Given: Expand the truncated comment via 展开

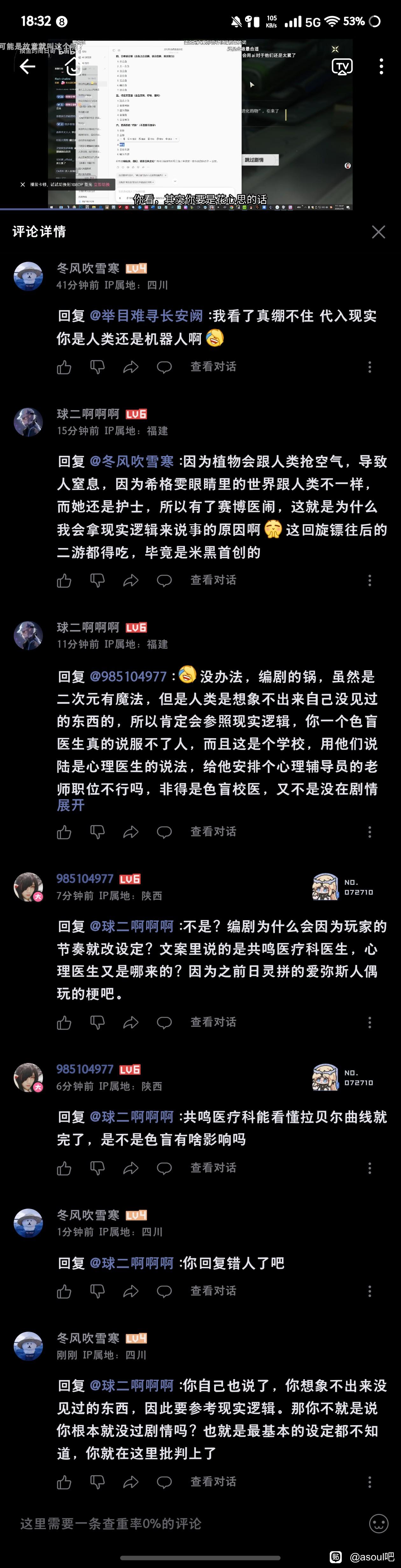Looking at the screenshot, I should click(70, 805).
